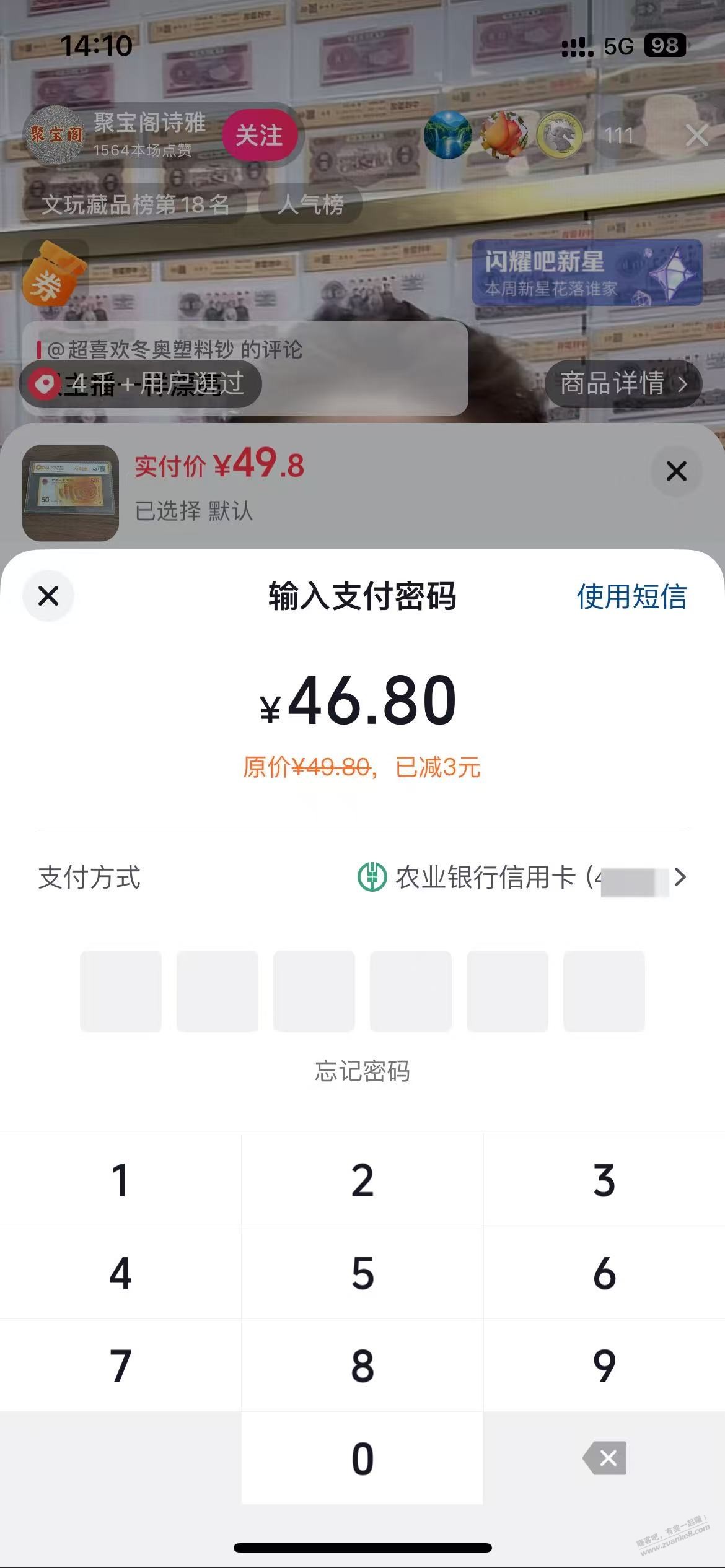This screenshot has width=725, height=1568.
Task: Close the payment password dialog
Action: (x=48, y=596)
